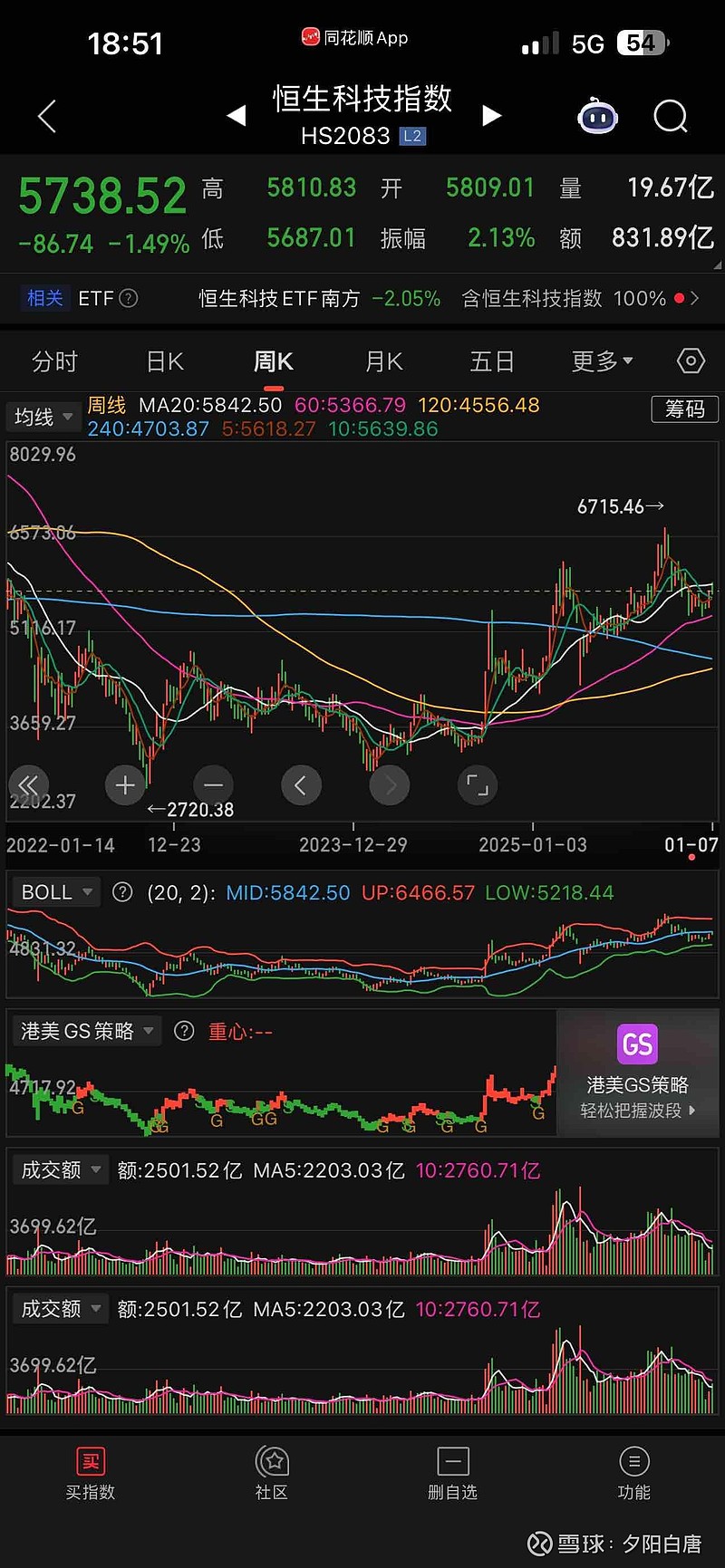Tap the AI assistant robot icon
Screen dimensions: 725x1568
[x=597, y=116]
